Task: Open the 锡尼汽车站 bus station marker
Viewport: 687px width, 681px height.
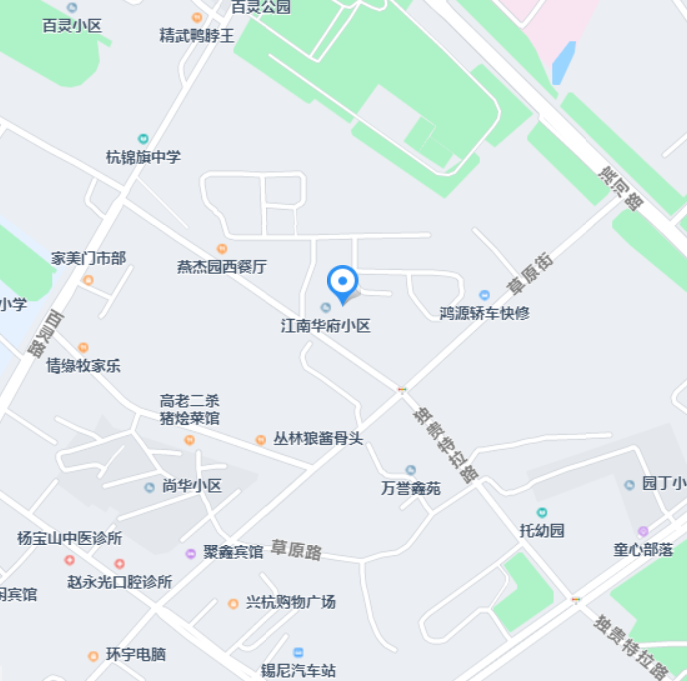Action: (298, 652)
